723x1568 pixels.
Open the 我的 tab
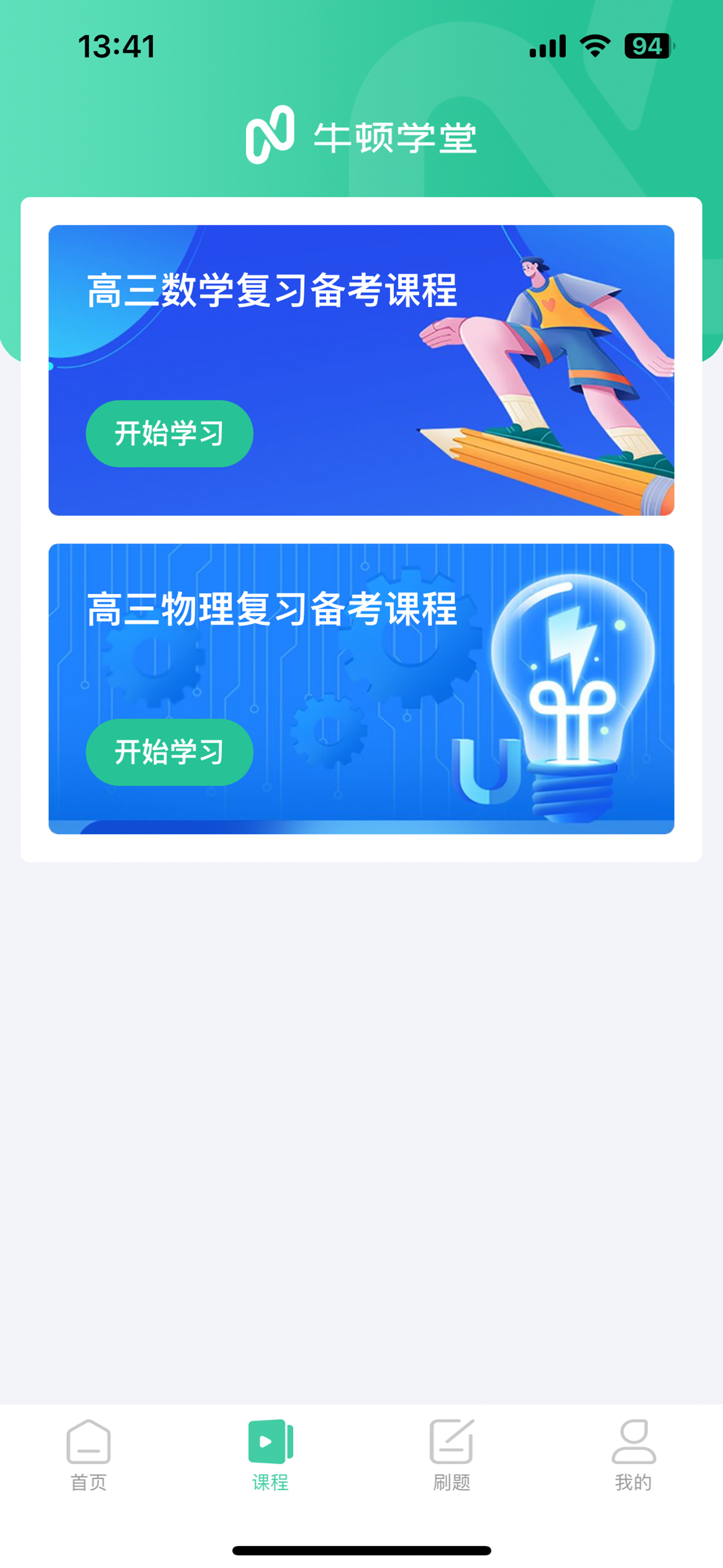pos(633,1455)
